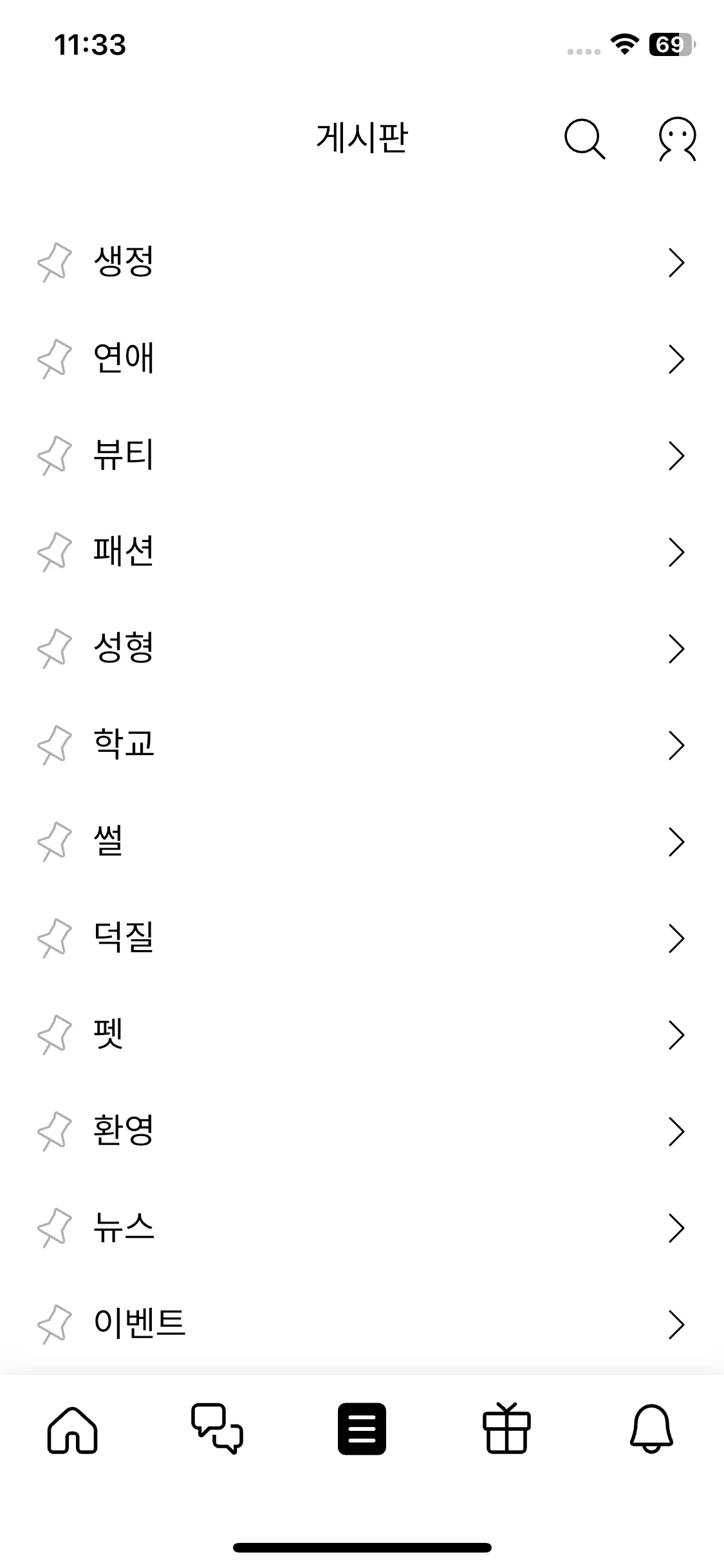Image resolution: width=724 pixels, height=1568 pixels.
Task: Open the 뉴스 board
Action: [124, 1227]
